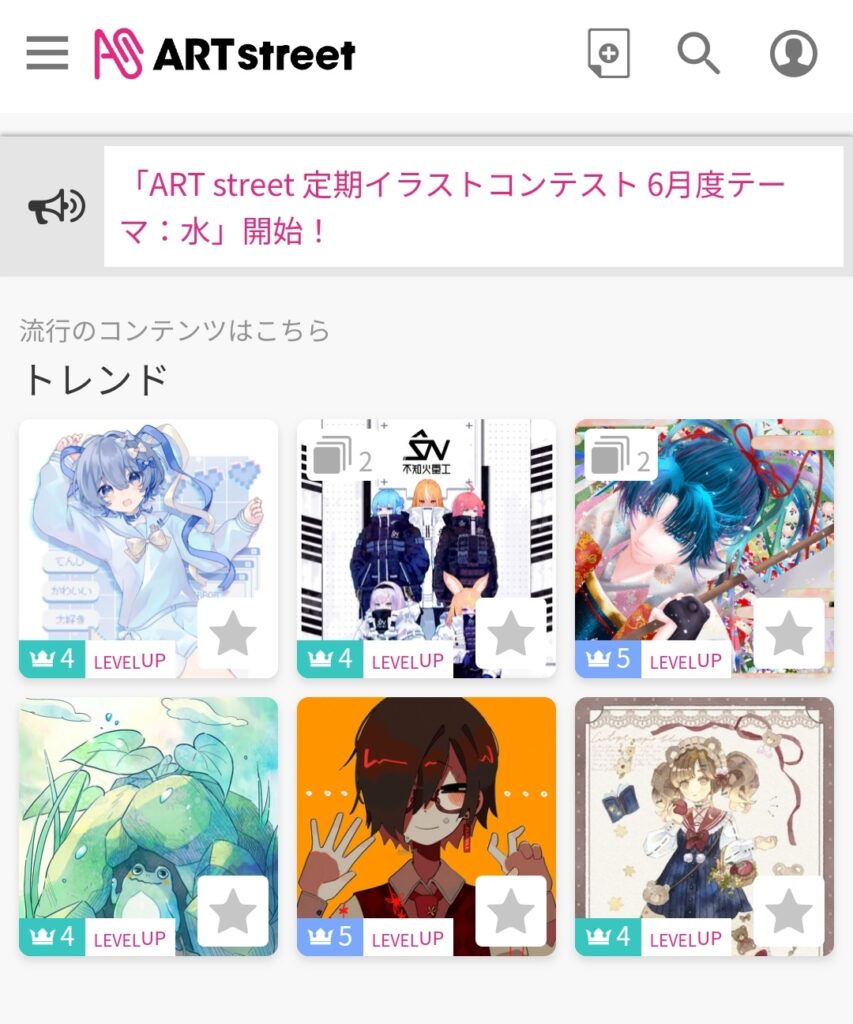Open the June illustration contest announcement
This screenshot has height=1024, width=853.
click(472, 207)
